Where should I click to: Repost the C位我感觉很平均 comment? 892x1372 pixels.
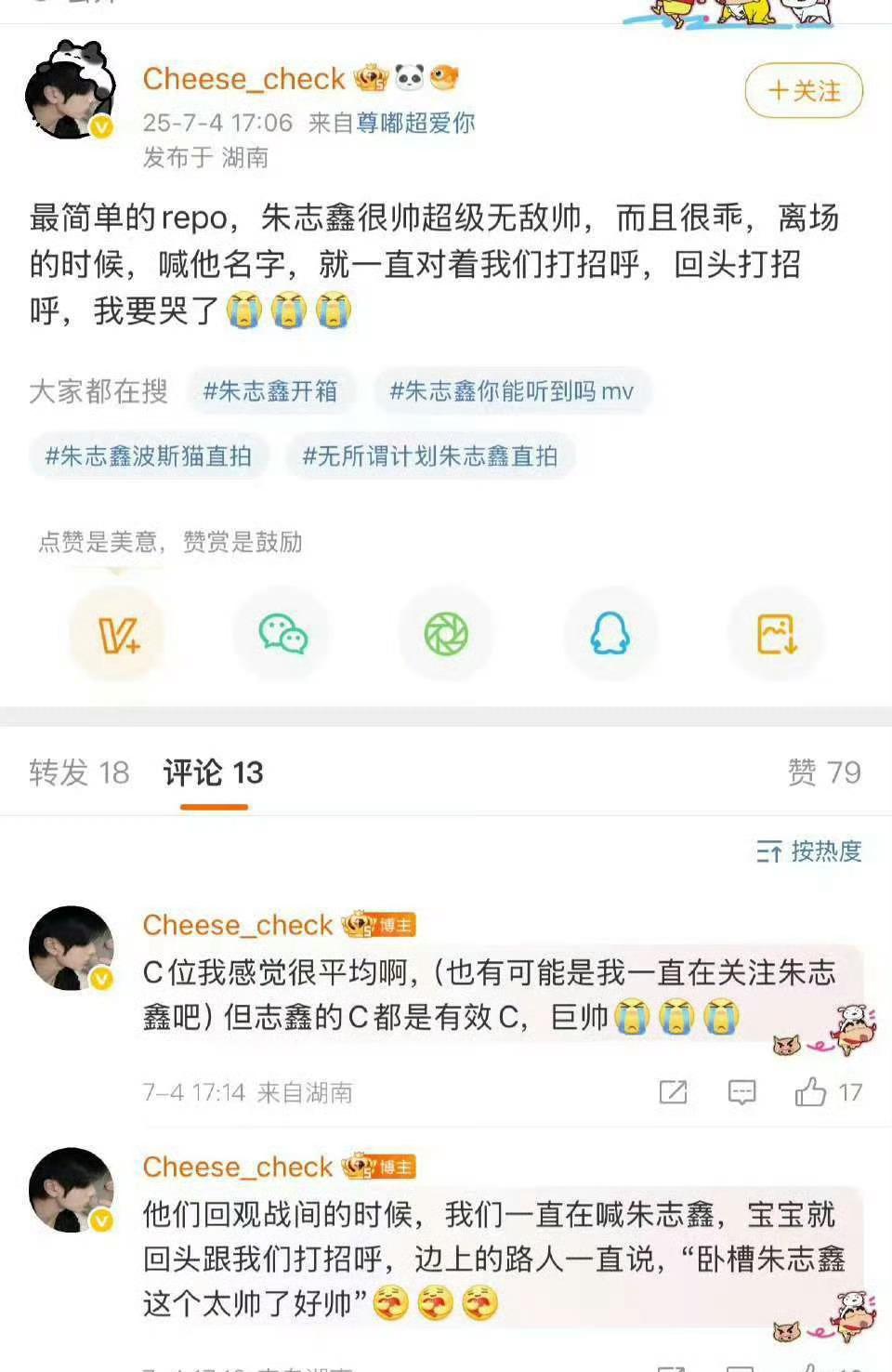pos(673,1092)
